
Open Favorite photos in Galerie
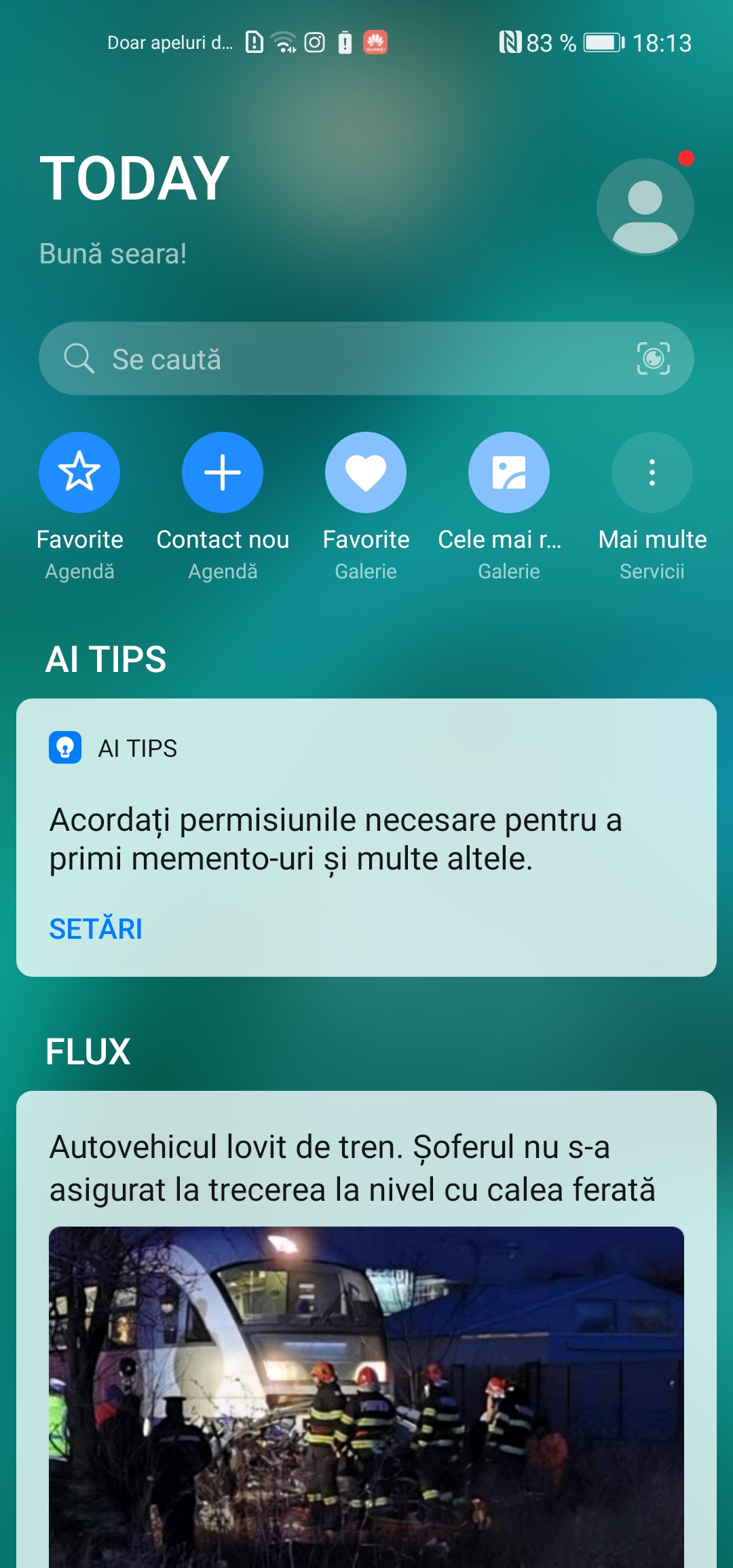(366, 473)
